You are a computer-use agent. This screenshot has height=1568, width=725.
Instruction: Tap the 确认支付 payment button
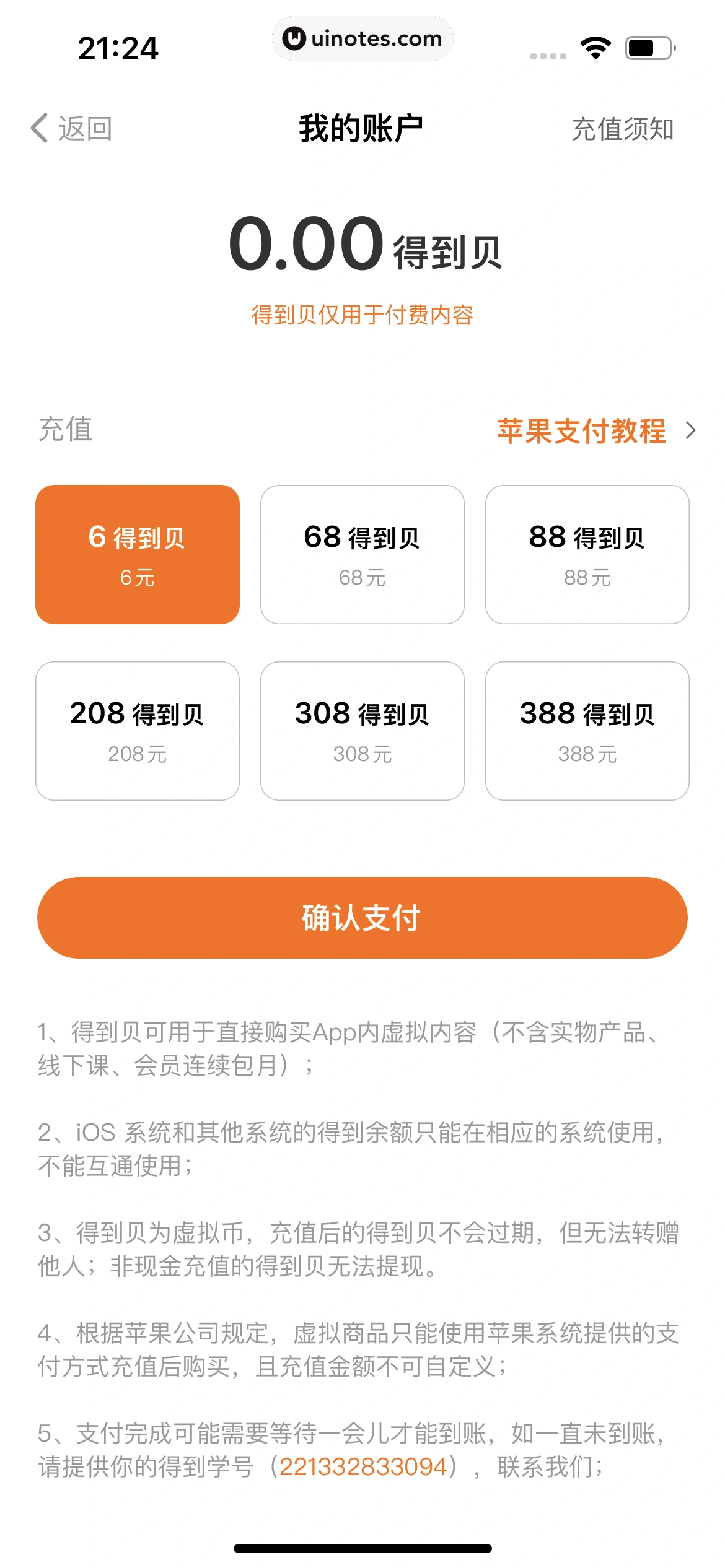[x=362, y=918]
